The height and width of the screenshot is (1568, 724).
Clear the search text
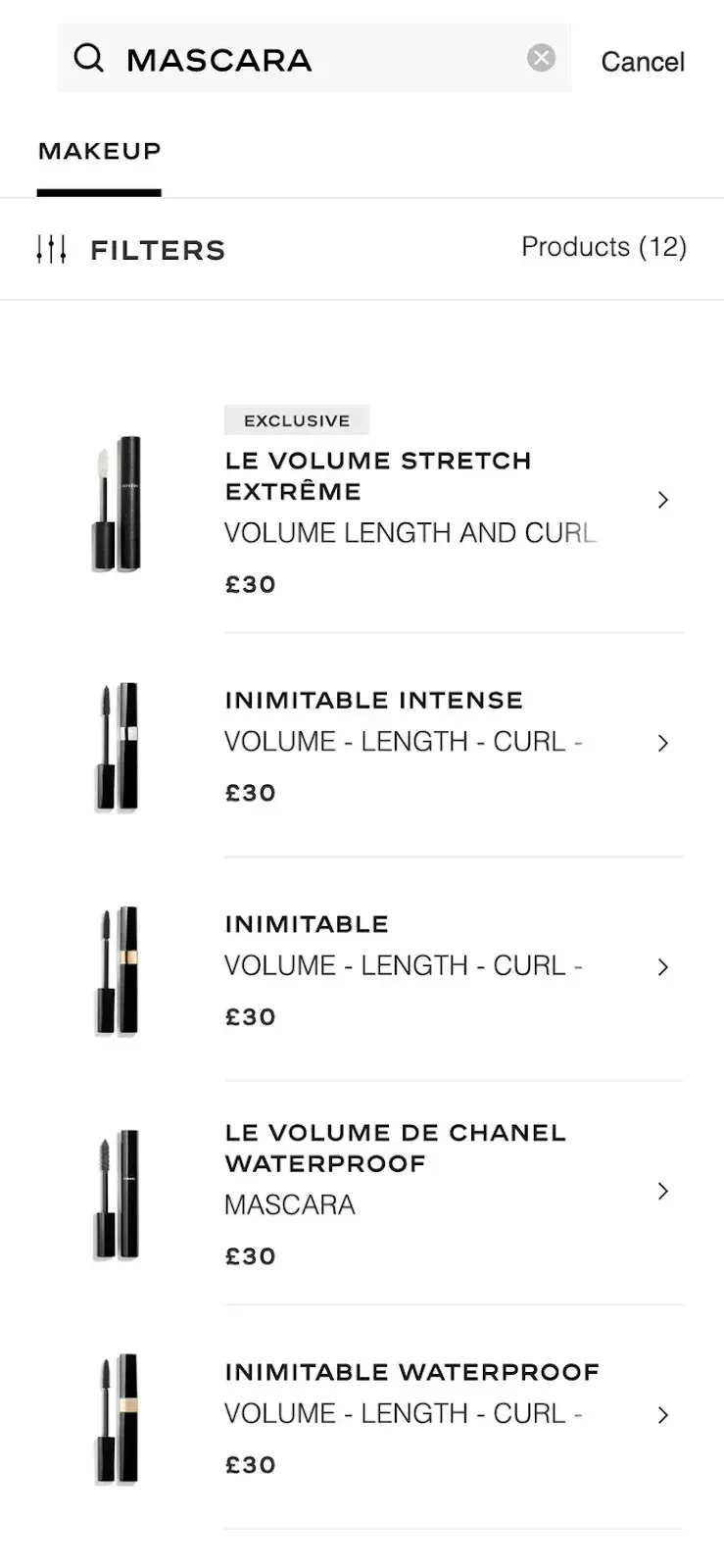541,59
